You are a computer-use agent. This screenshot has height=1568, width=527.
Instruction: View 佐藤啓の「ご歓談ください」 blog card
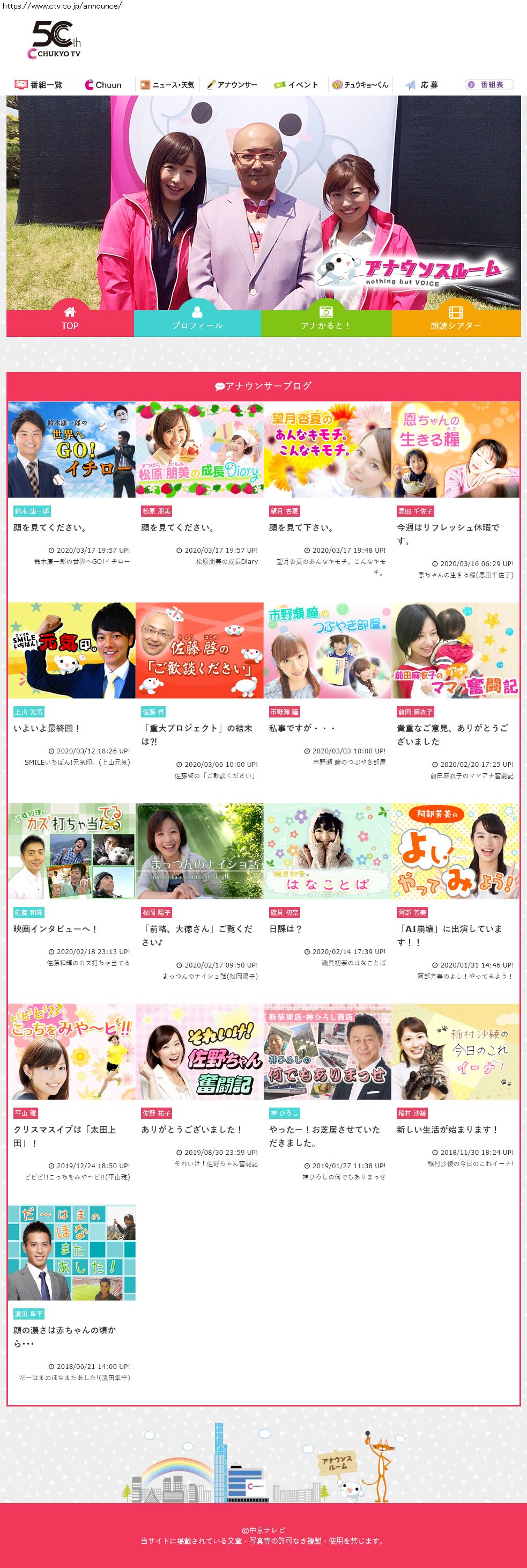(199, 650)
